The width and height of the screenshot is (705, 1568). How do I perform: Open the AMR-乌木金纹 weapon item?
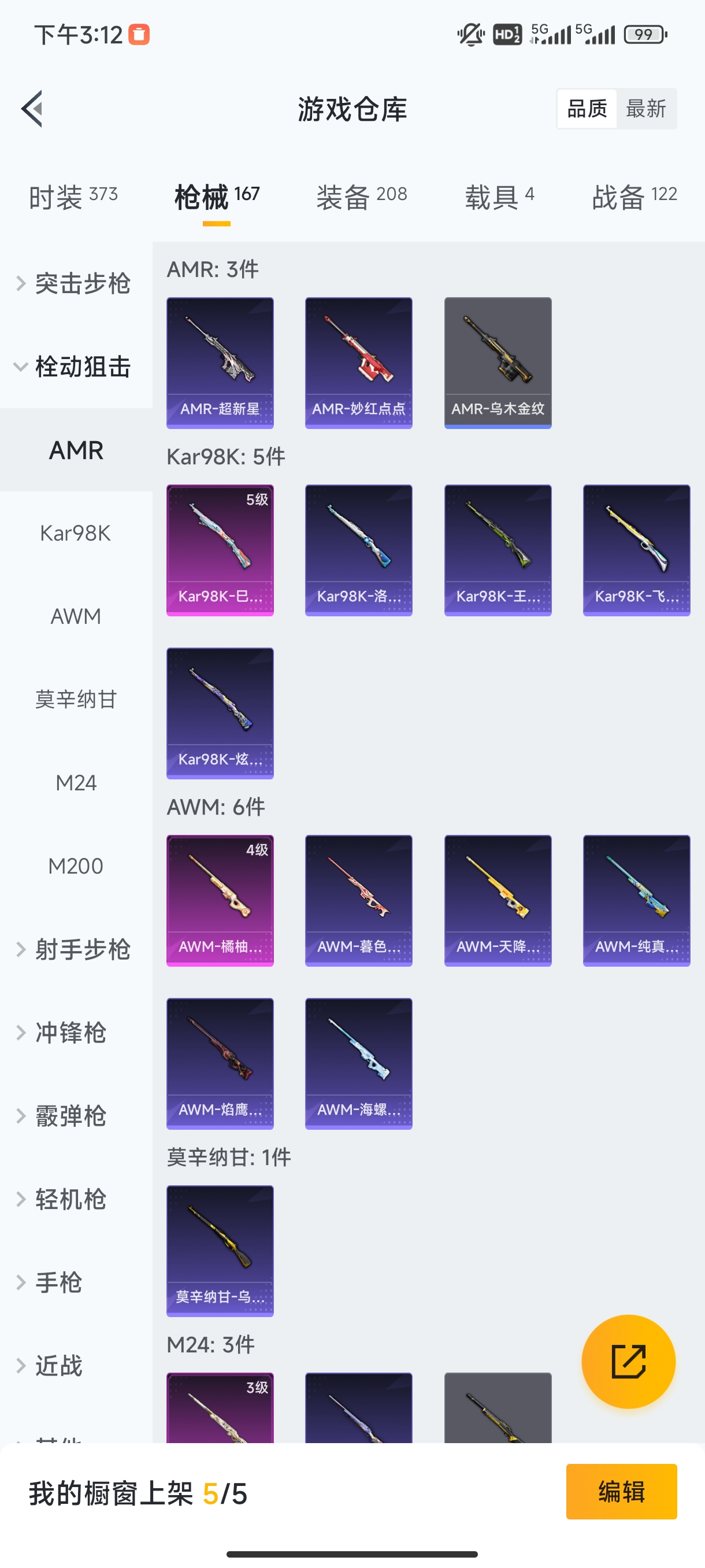[x=498, y=361]
